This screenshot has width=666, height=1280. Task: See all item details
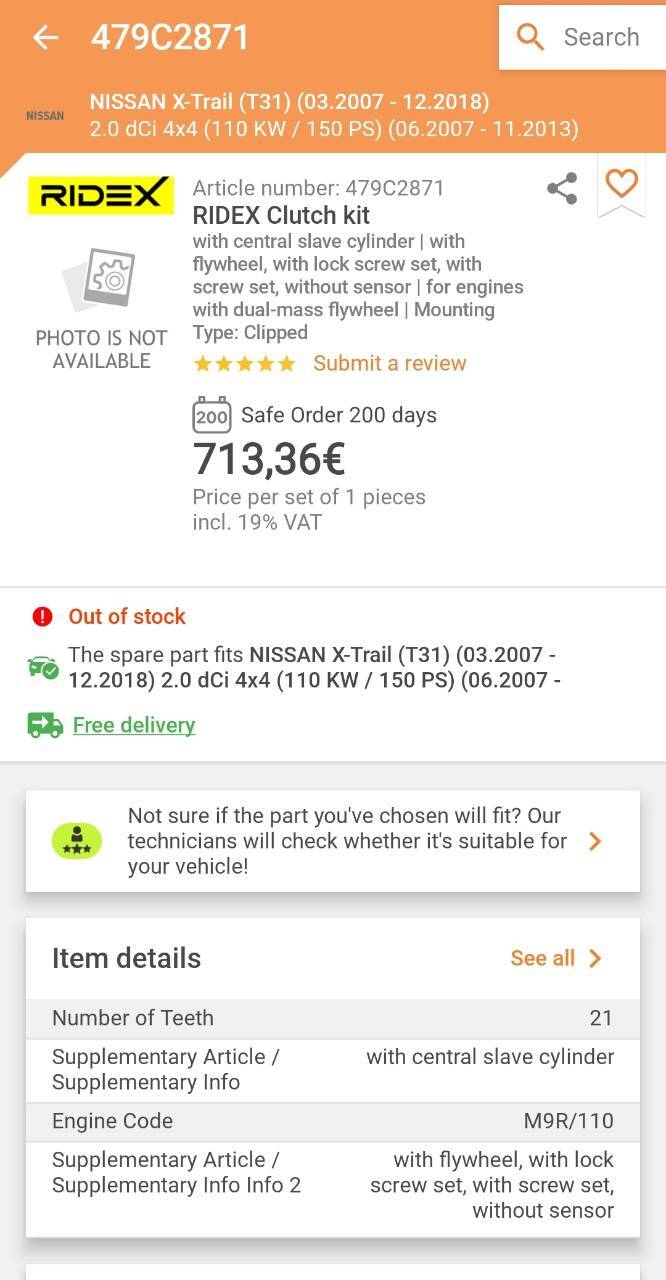click(557, 958)
